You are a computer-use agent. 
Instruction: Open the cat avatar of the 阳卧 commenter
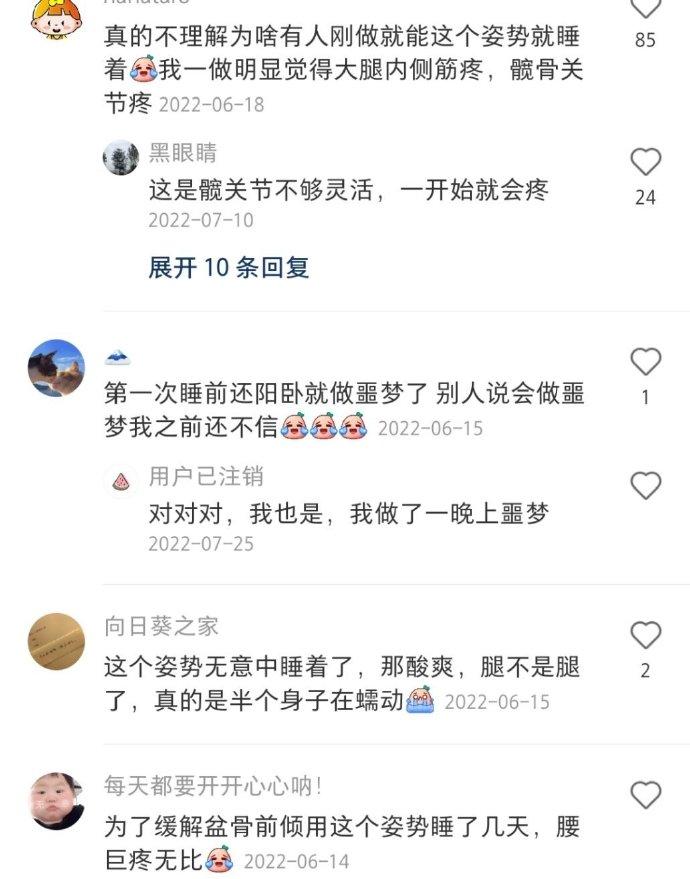click(x=56, y=369)
